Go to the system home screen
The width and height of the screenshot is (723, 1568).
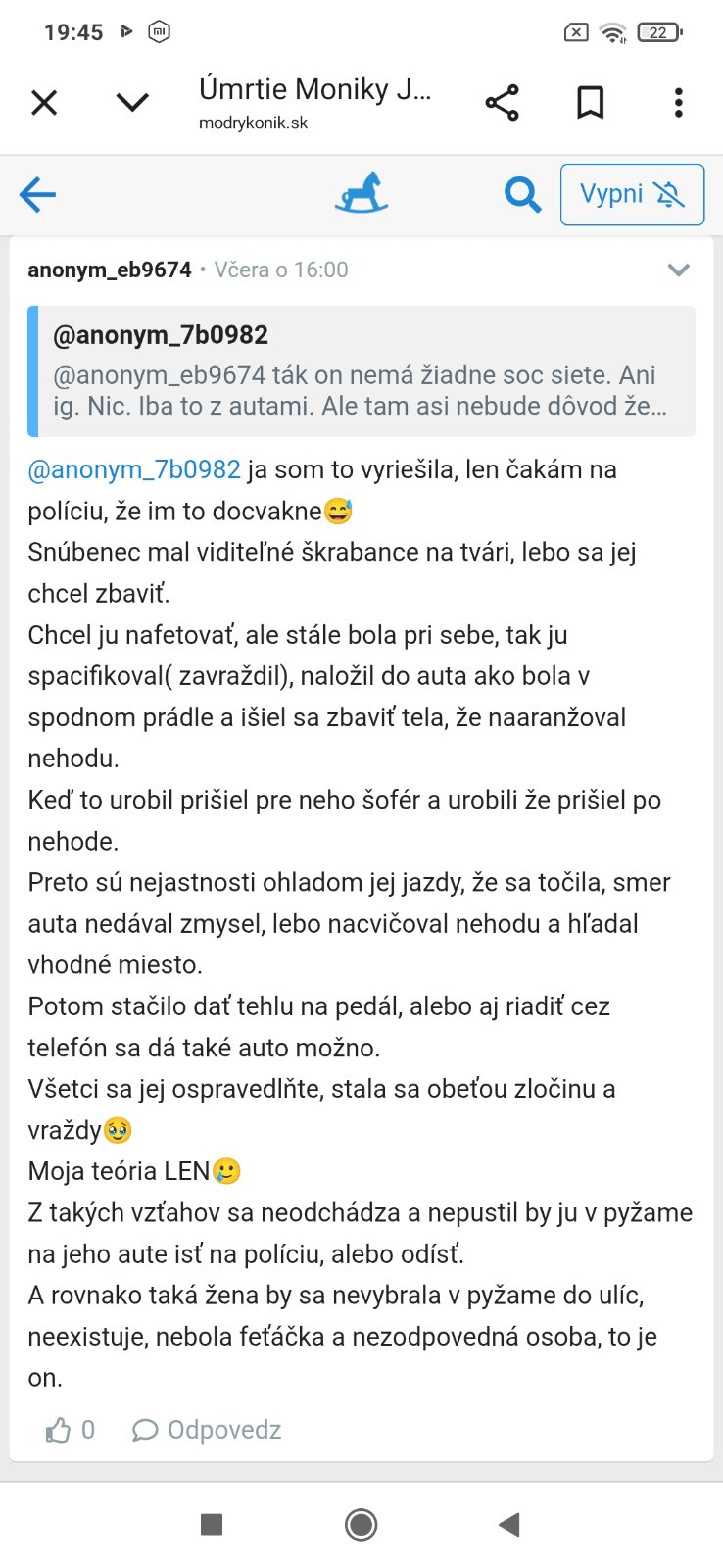(x=361, y=1524)
